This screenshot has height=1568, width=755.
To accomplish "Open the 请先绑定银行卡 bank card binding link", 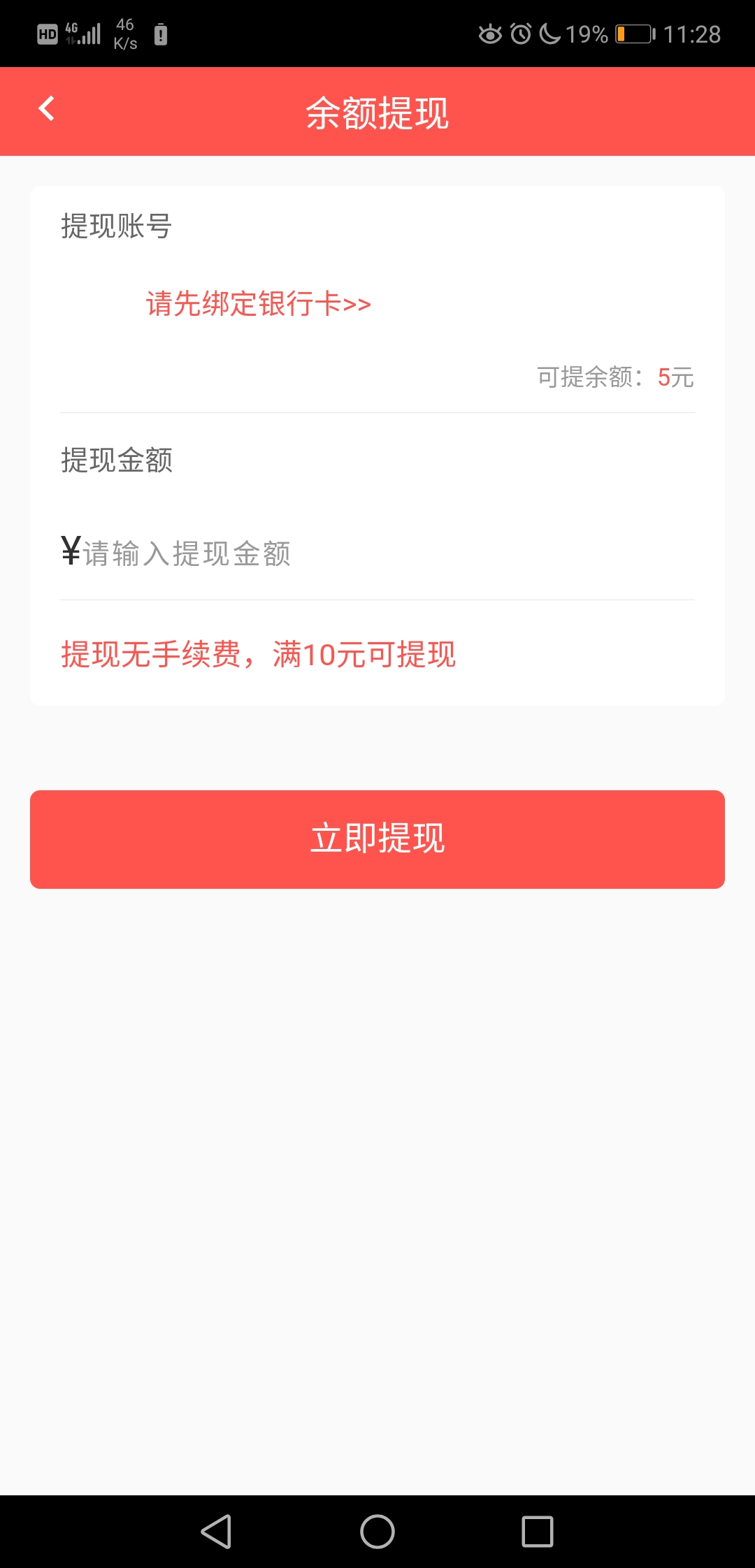I will point(257,304).
